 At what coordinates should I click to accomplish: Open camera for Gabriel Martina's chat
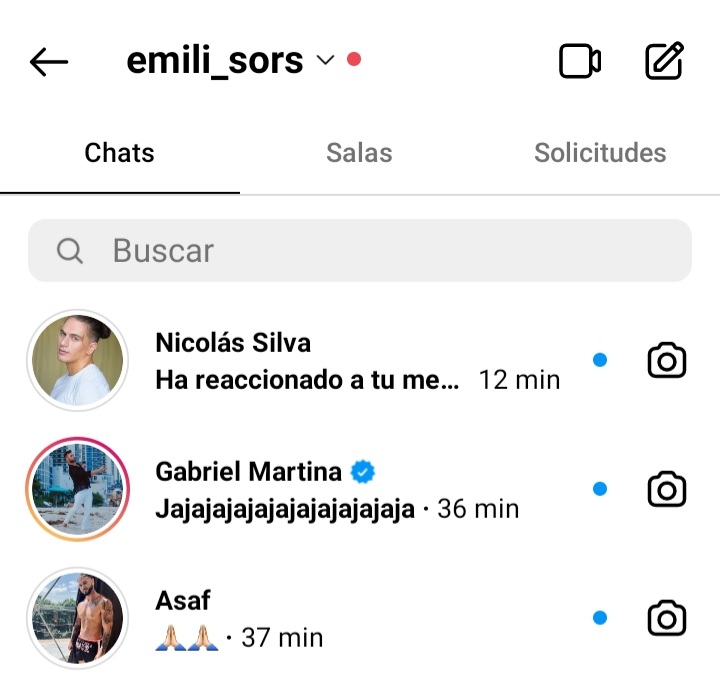pyautogui.click(x=666, y=490)
